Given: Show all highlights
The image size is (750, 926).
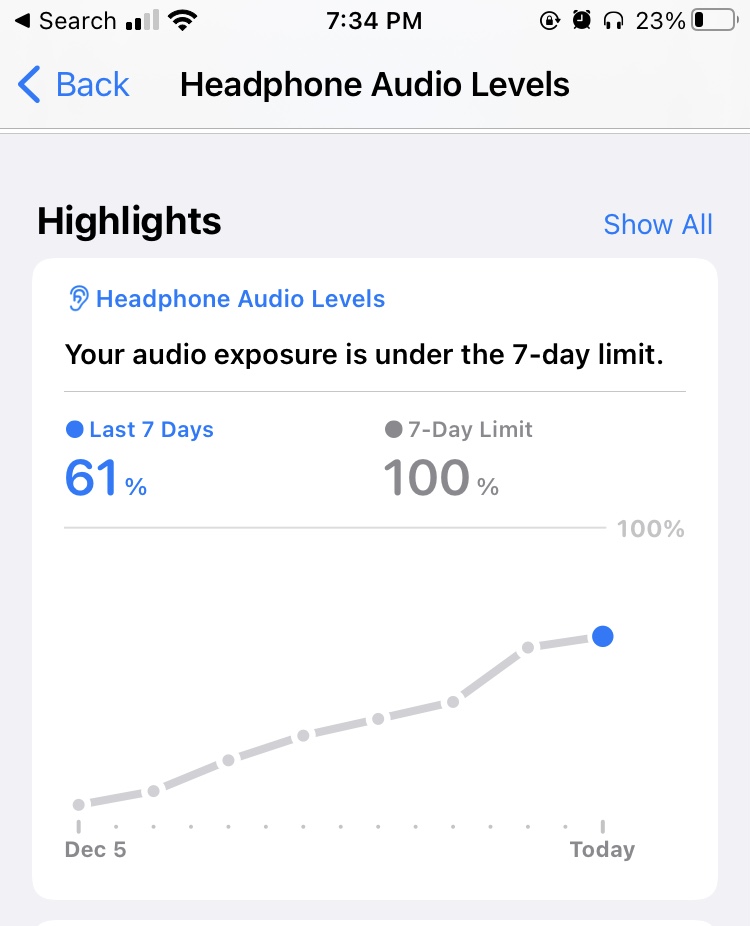Looking at the screenshot, I should pyautogui.click(x=657, y=224).
